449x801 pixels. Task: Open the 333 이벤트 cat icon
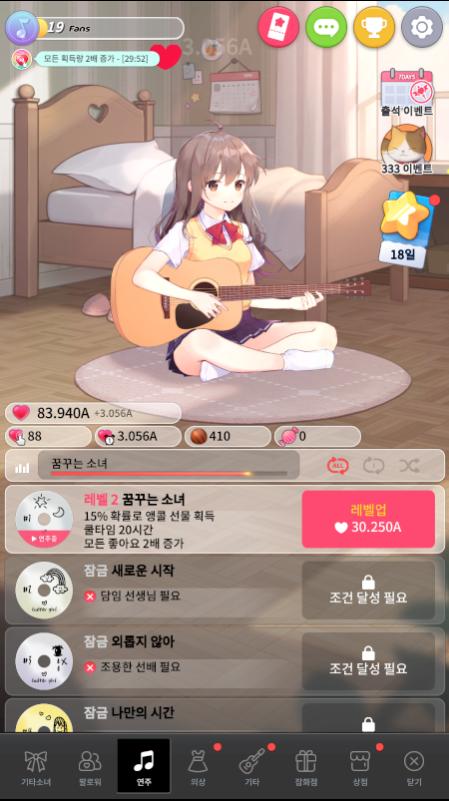407,150
